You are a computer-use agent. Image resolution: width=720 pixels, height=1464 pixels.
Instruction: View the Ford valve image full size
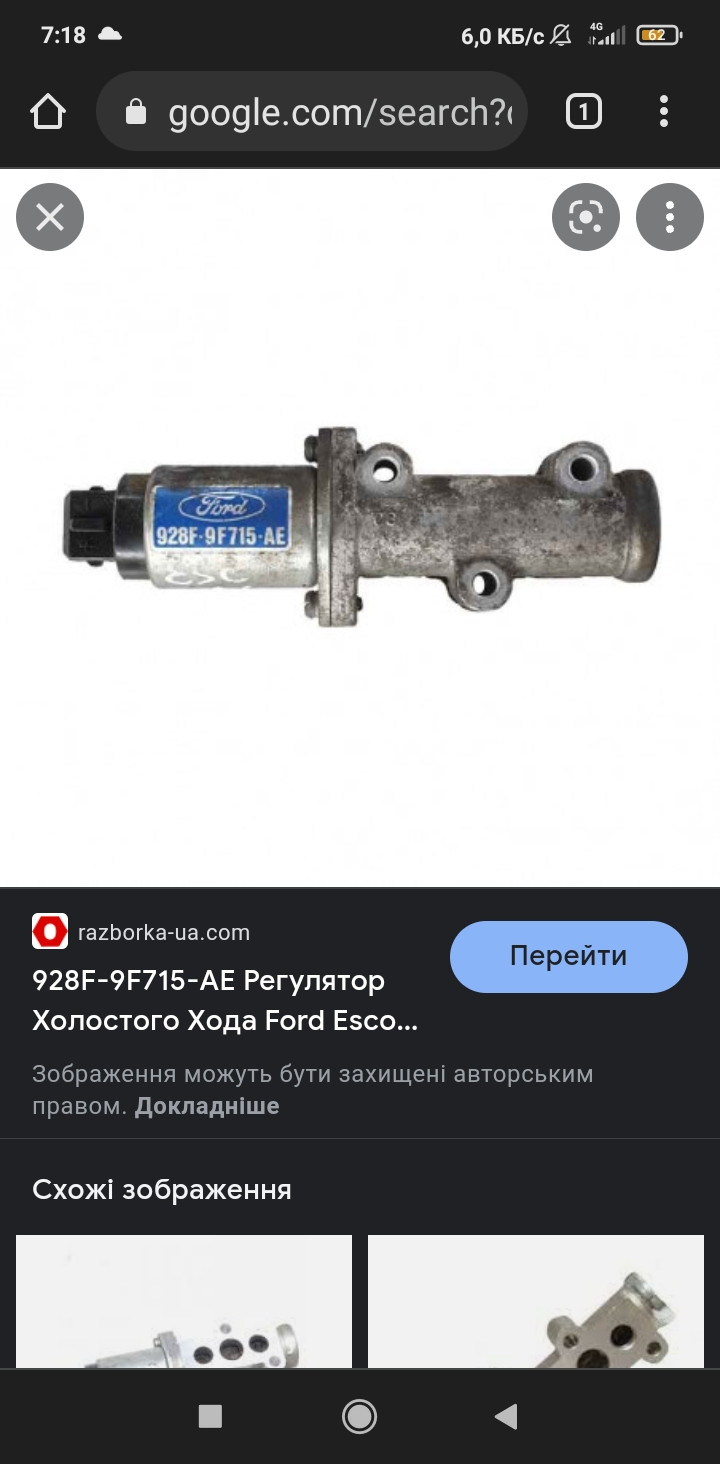[360, 528]
